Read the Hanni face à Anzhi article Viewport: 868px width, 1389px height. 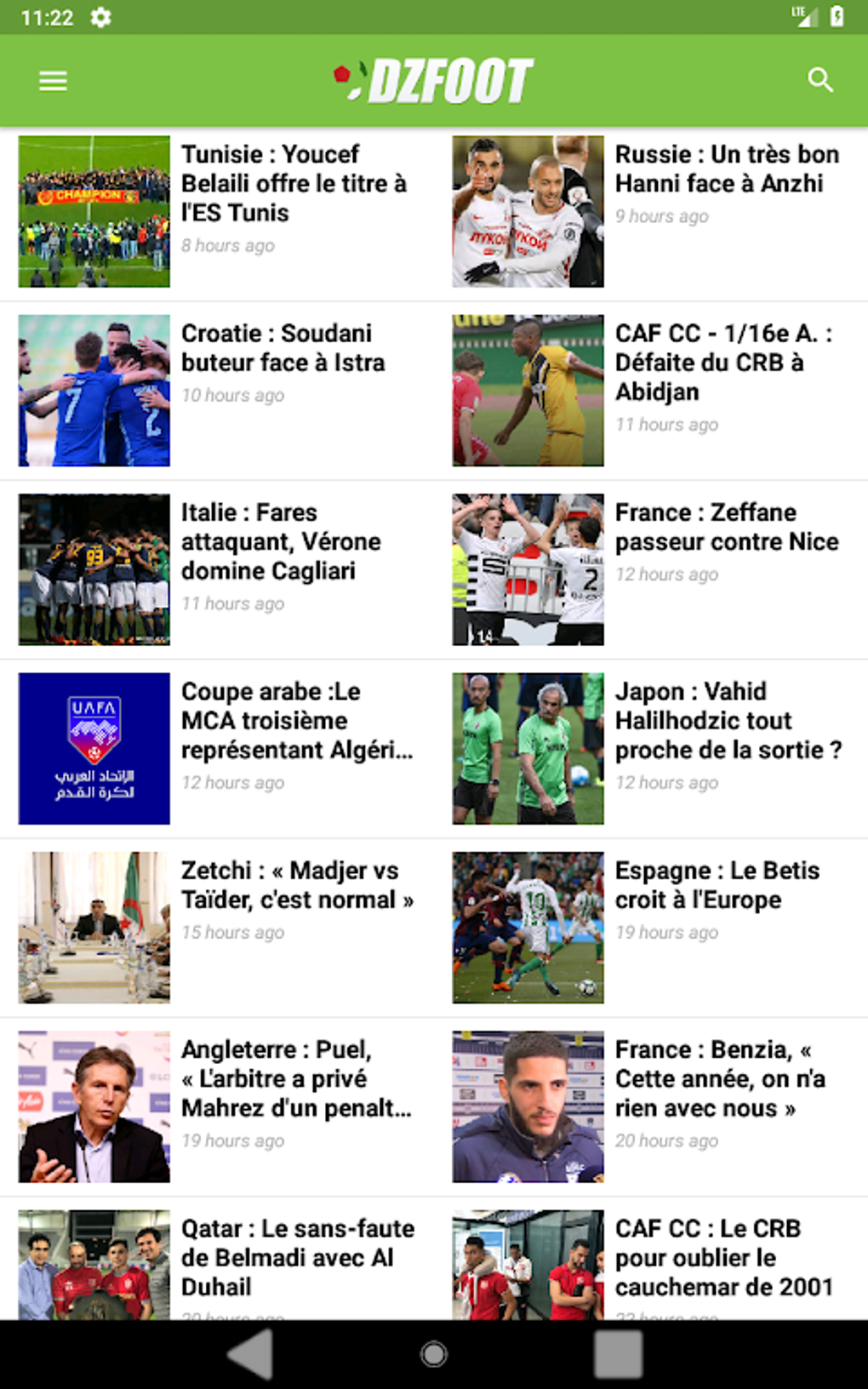coord(727,169)
